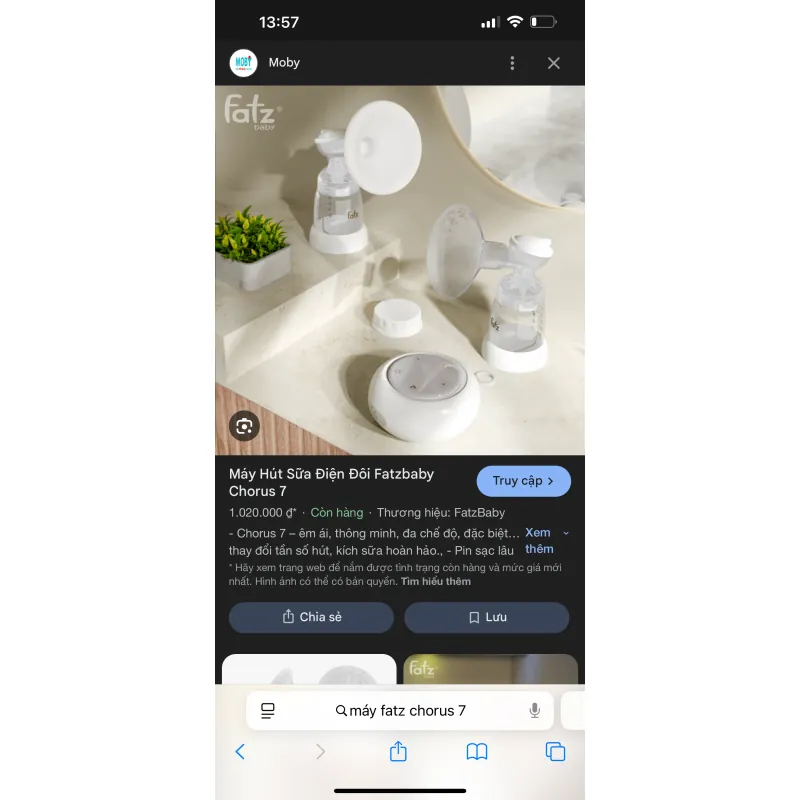Expand description with Xem thêm
800x800 pixels.
[x=541, y=541]
